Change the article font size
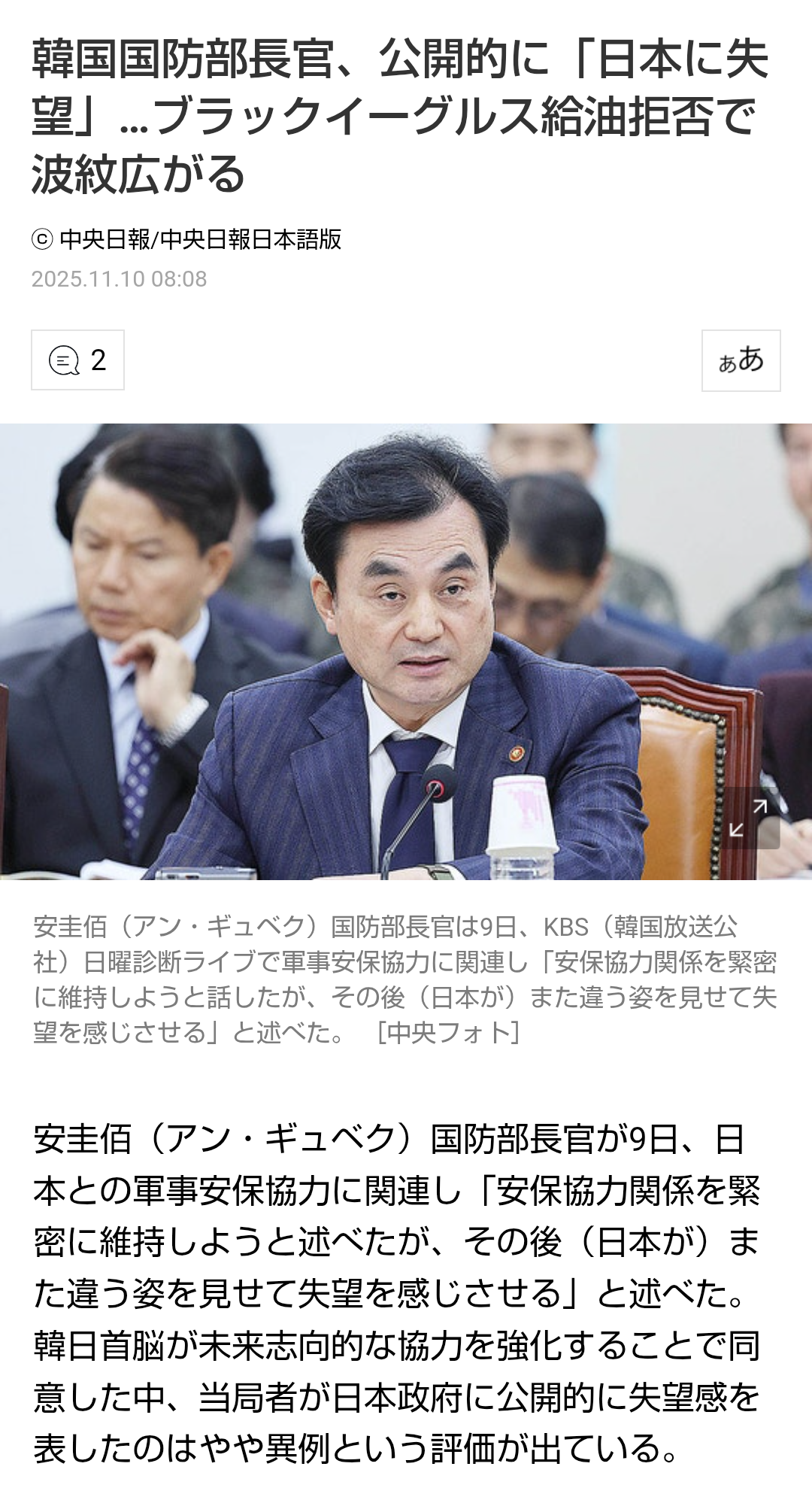 [x=741, y=360]
